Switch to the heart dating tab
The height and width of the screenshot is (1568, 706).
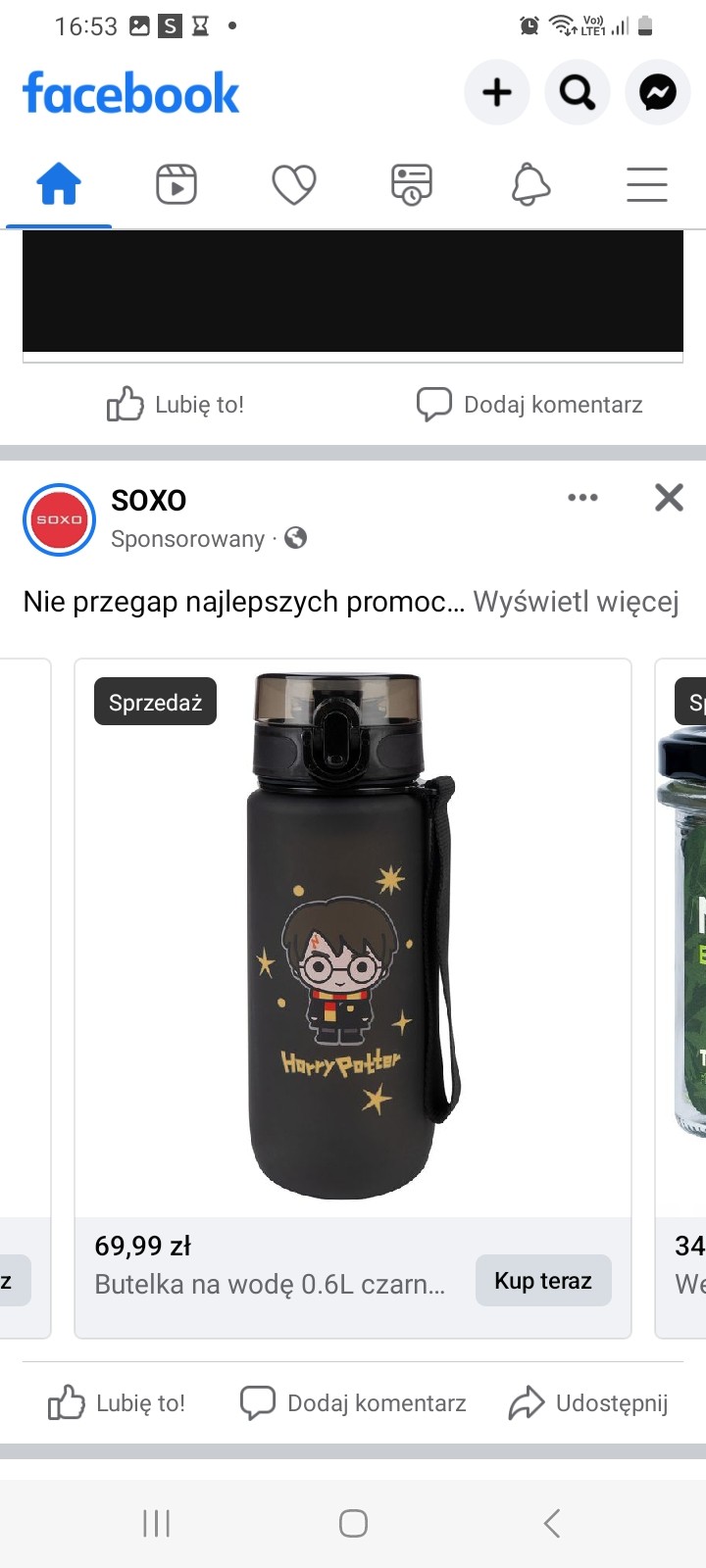pos(294,184)
